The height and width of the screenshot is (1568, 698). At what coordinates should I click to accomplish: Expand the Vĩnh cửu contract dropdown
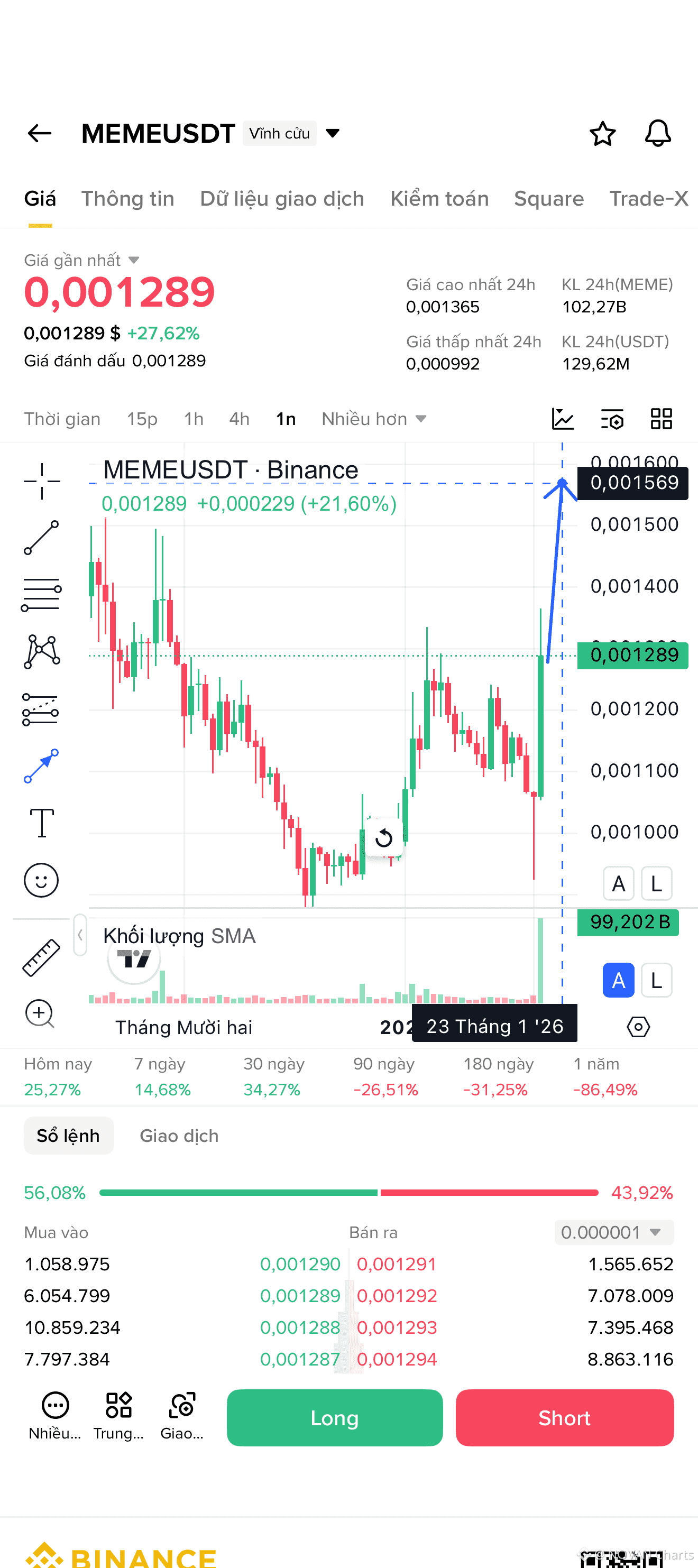[x=333, y=133]
